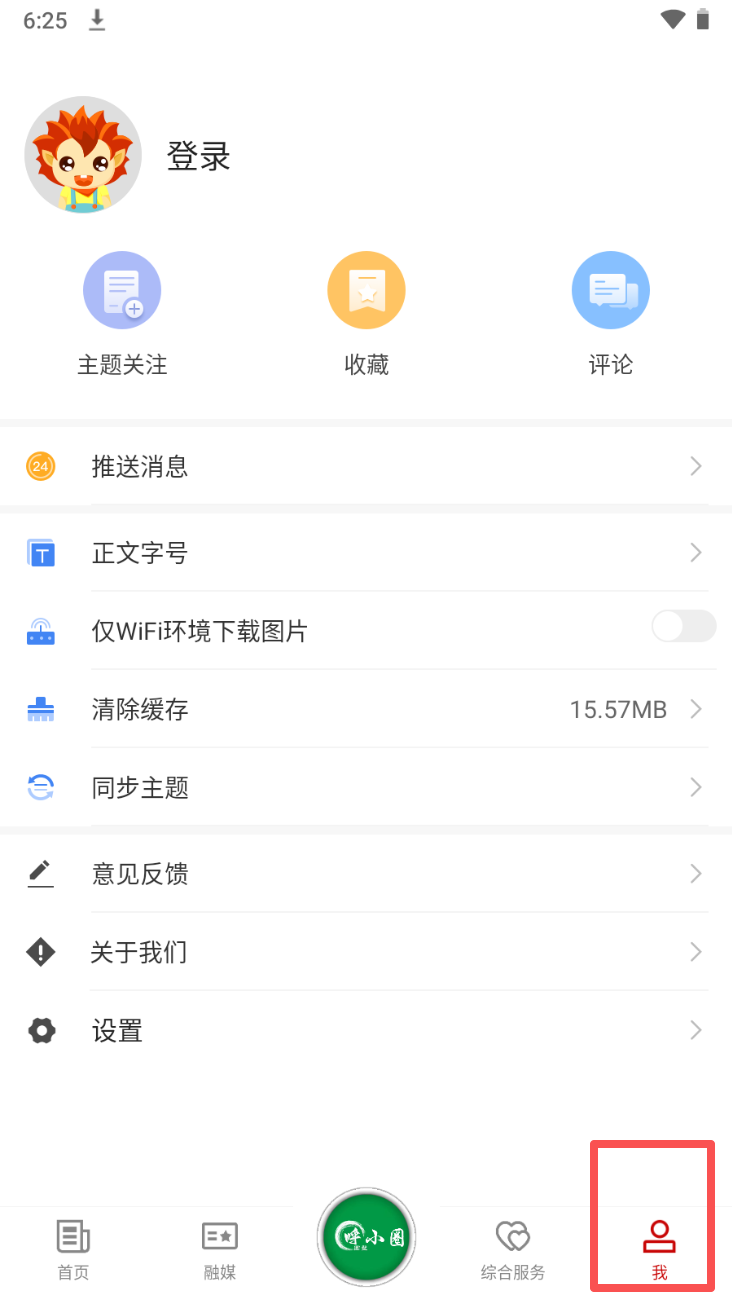
Task: Open the profile avatar
Action: 83,155
